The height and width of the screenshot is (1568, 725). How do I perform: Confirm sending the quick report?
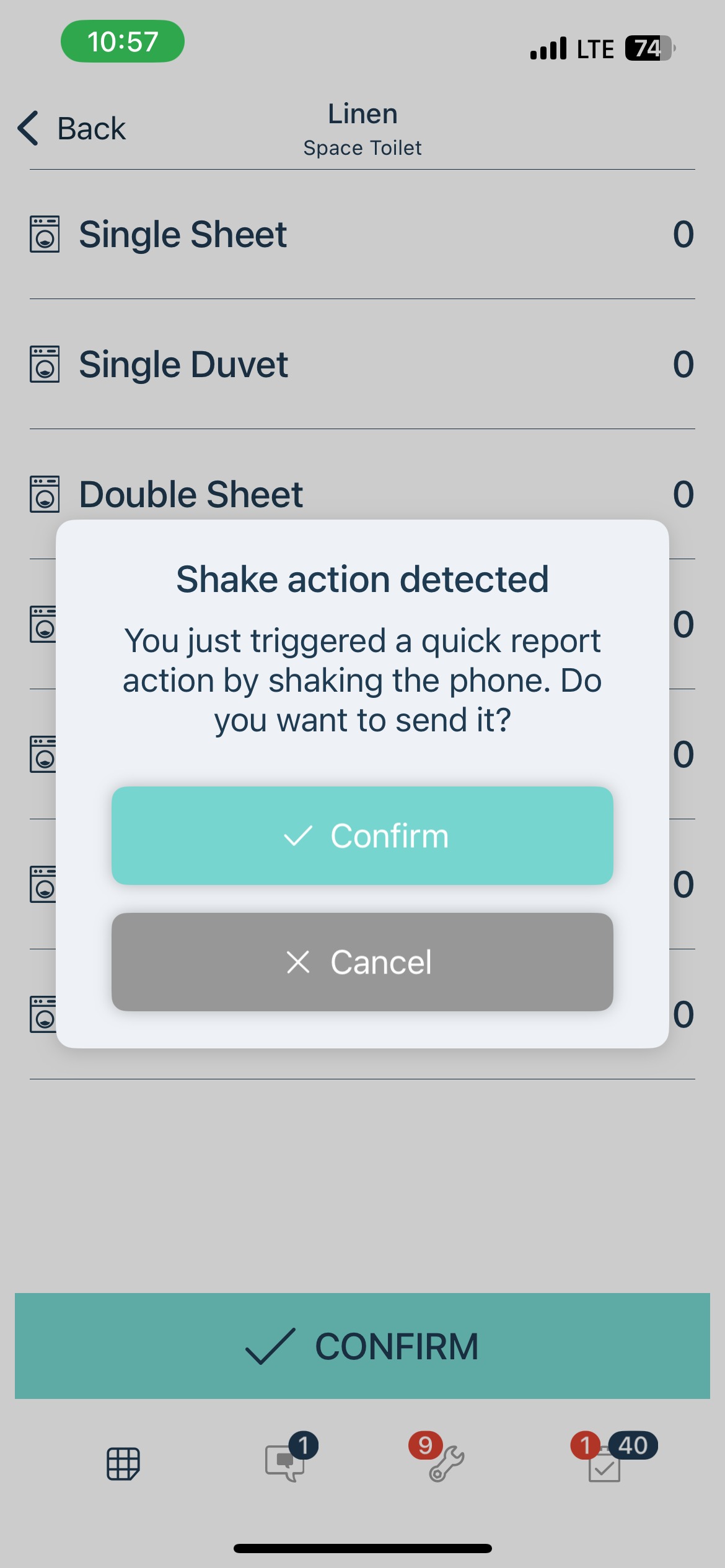coord(362,835)
